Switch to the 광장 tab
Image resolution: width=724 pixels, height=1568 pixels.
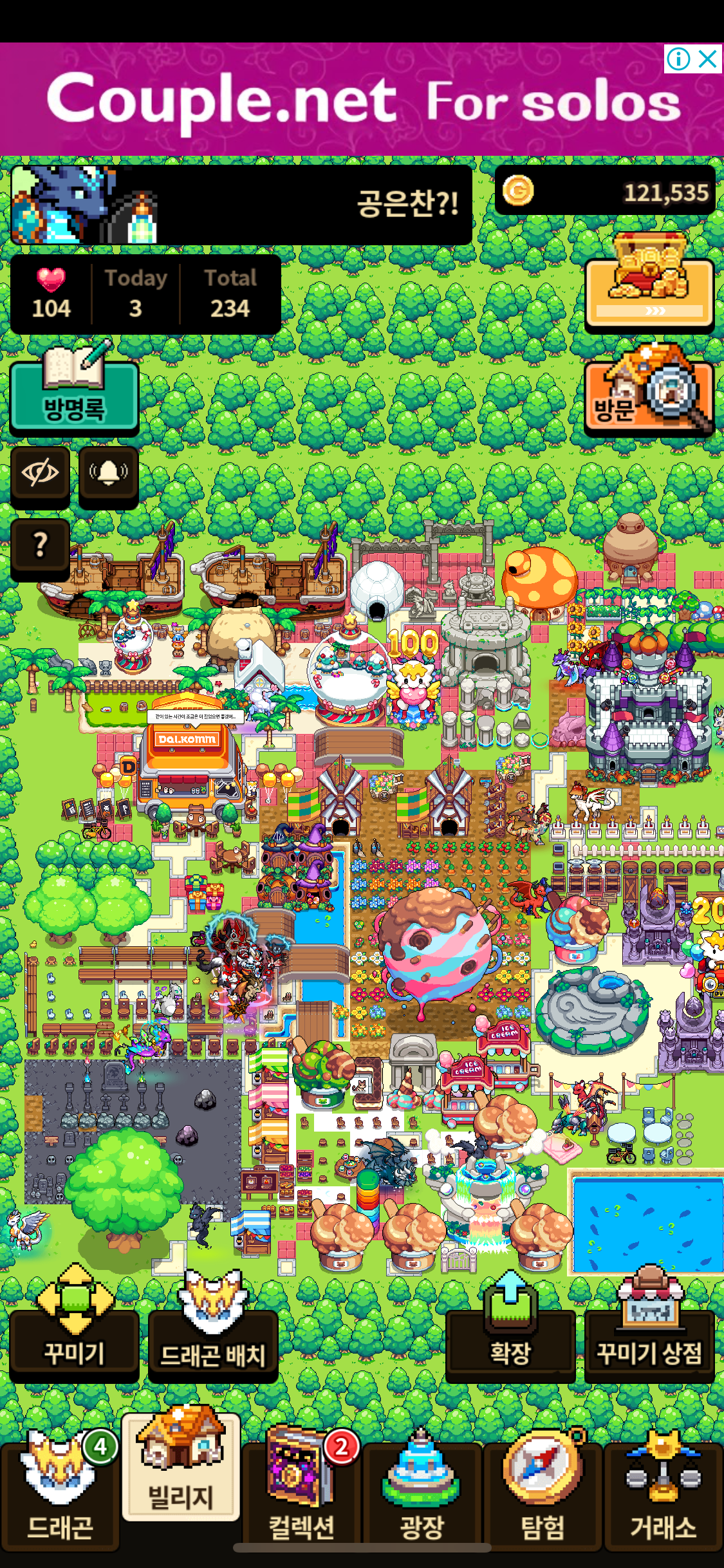pos(422,1495)
